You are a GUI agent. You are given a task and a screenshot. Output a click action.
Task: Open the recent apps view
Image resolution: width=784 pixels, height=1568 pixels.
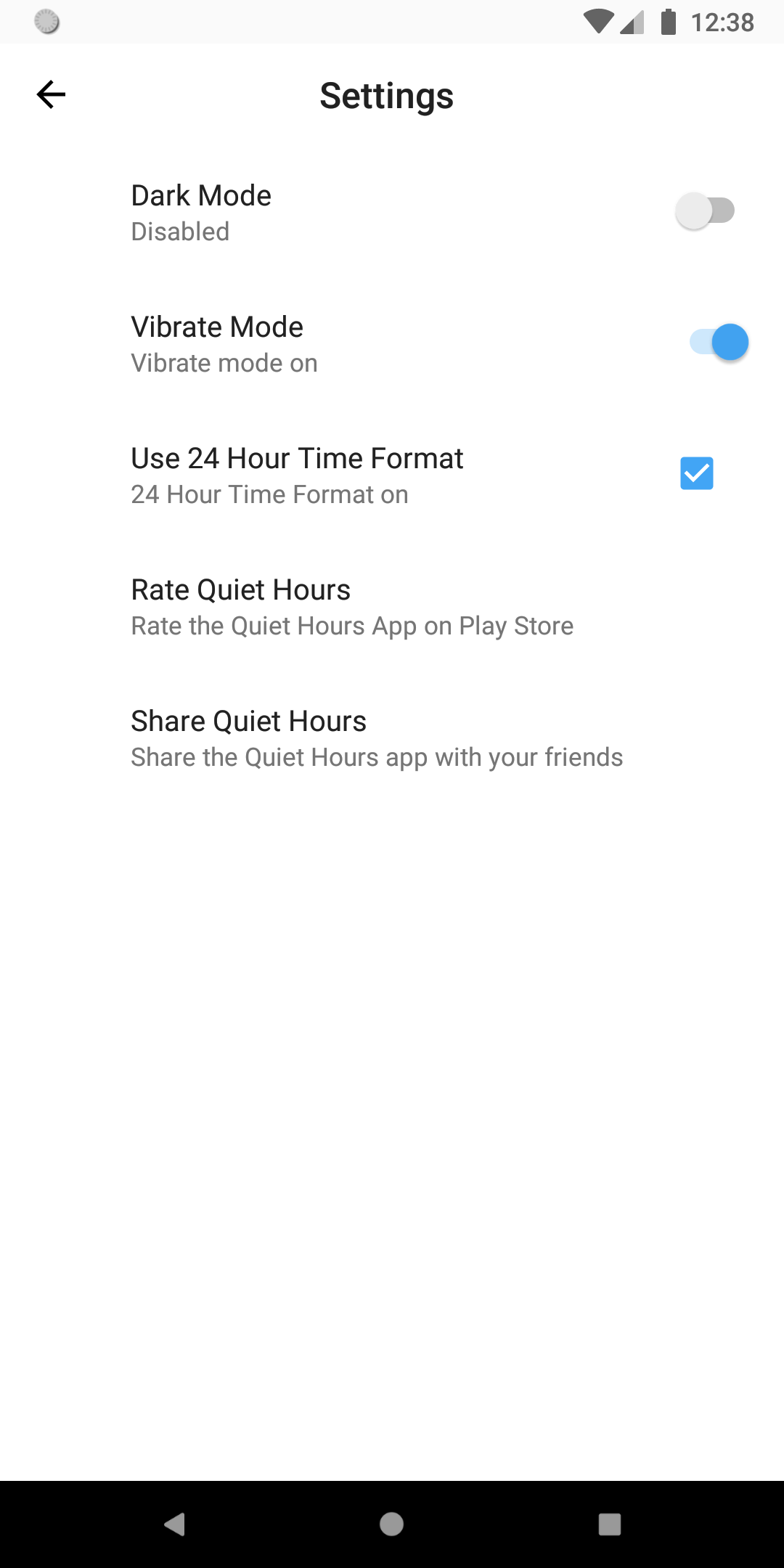click(x=610, y=1524)
